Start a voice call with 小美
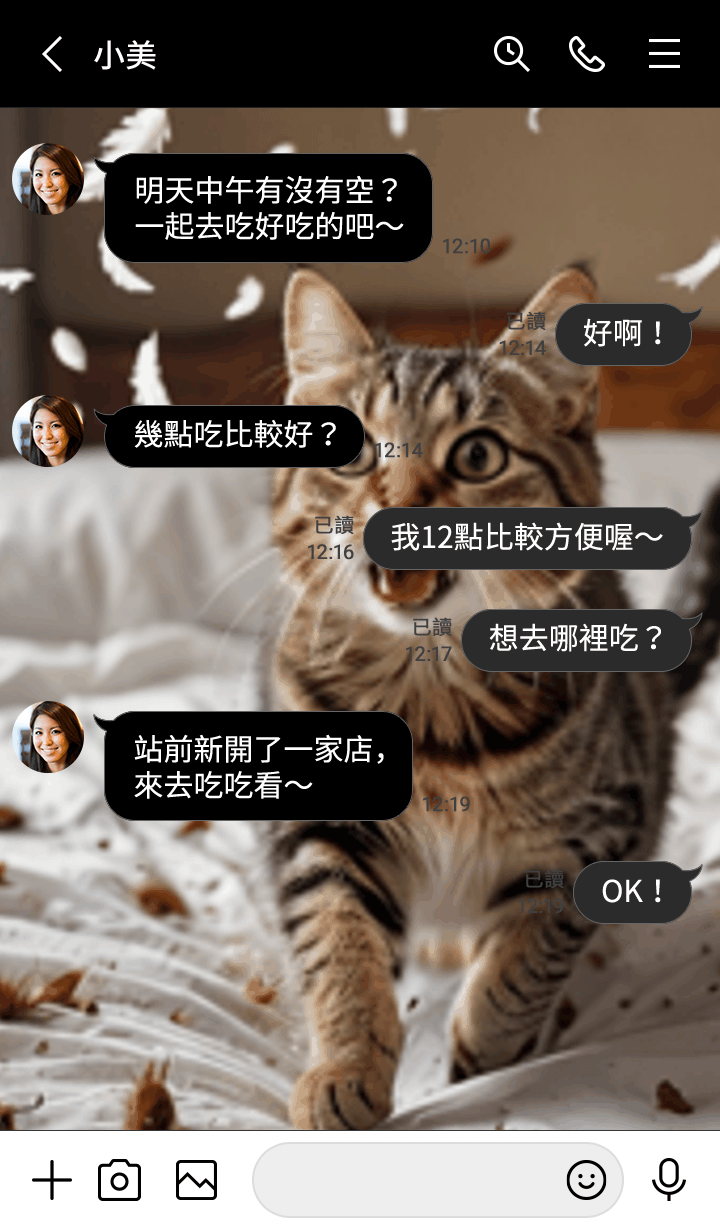Image resolution: width=720 pixels, height=1232 pixels. [587, 54]
